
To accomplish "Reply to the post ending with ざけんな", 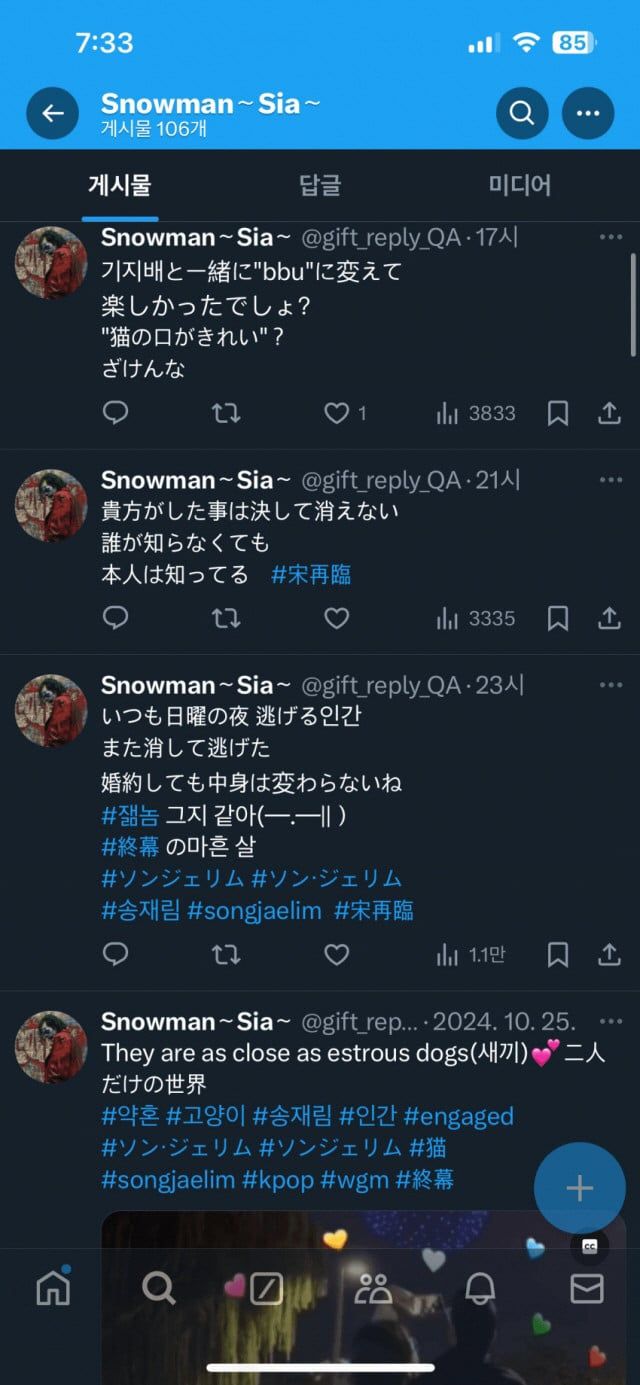I will coord(116,413).
